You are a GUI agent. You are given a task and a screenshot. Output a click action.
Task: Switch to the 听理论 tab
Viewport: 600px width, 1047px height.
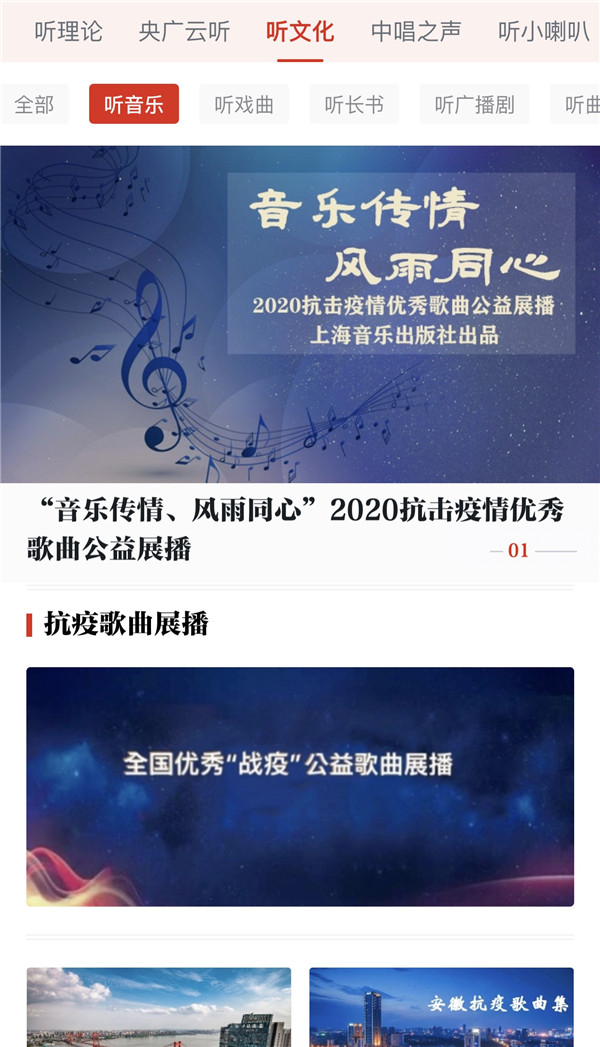[x=68, y=32]
